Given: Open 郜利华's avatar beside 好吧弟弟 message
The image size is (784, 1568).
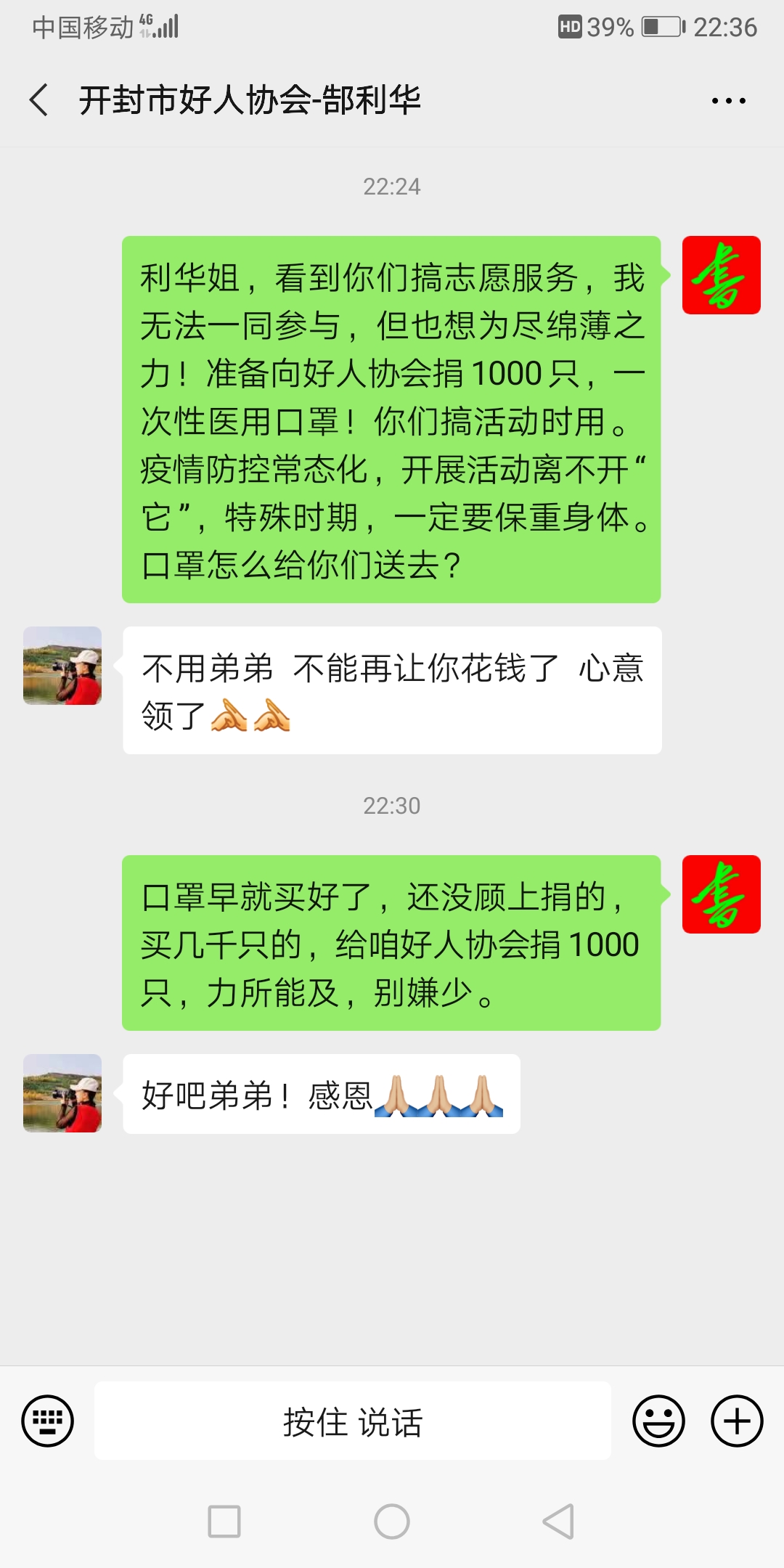Looking at the screenshot, I should point(62,1093).
